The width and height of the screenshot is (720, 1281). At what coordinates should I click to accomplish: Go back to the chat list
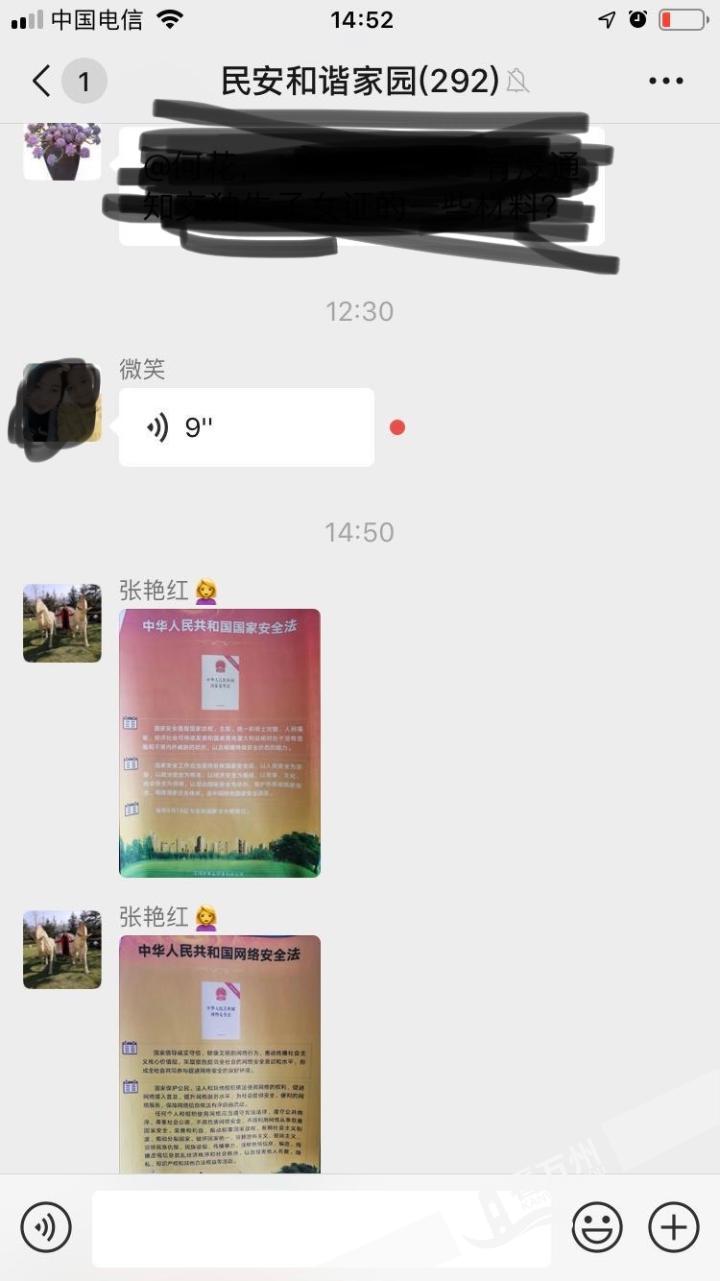[41, 81]
